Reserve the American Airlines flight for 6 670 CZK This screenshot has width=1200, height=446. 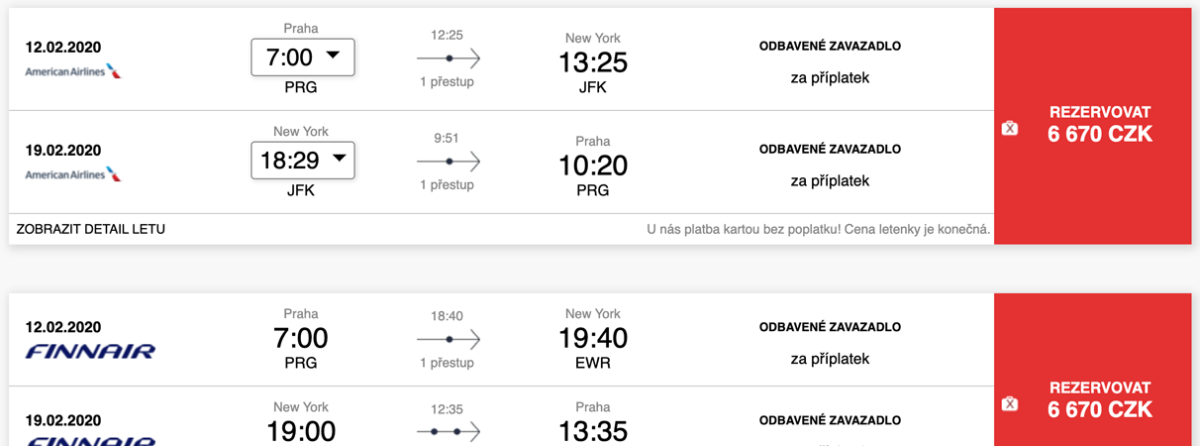1098,124
